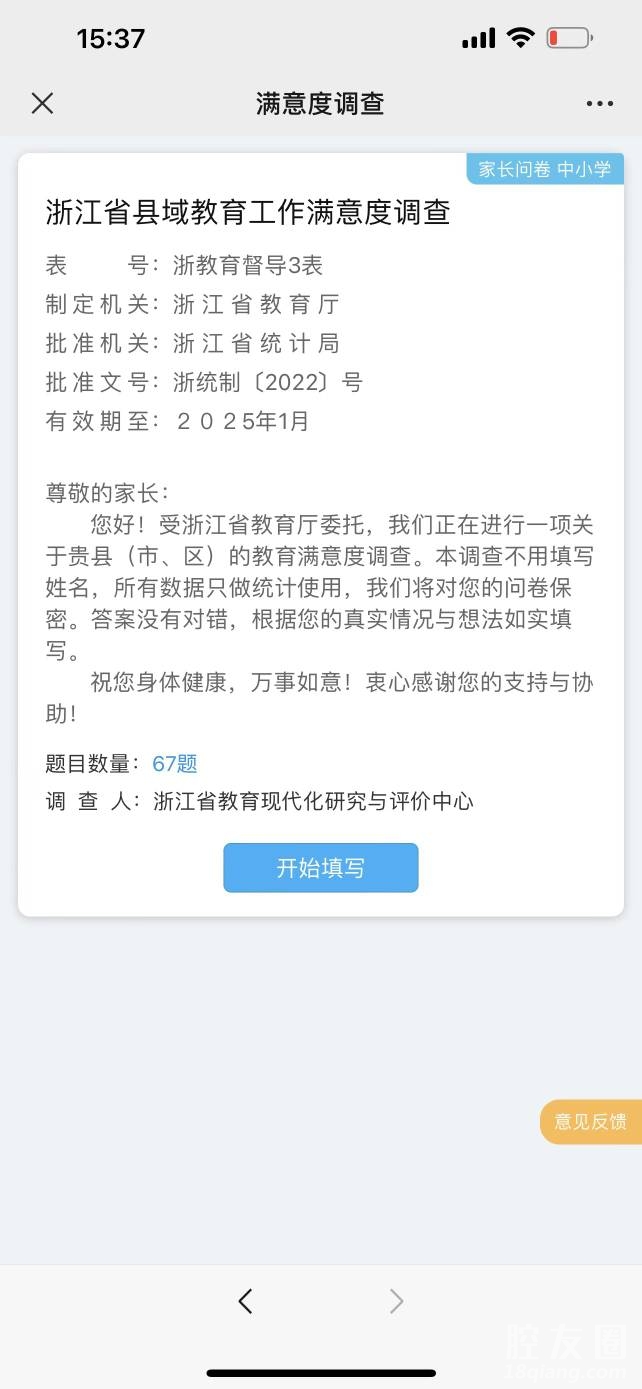The image size is (642, 1389).
Task: Tap 开始填写 to begin the survey
Action: coord(320,868)
